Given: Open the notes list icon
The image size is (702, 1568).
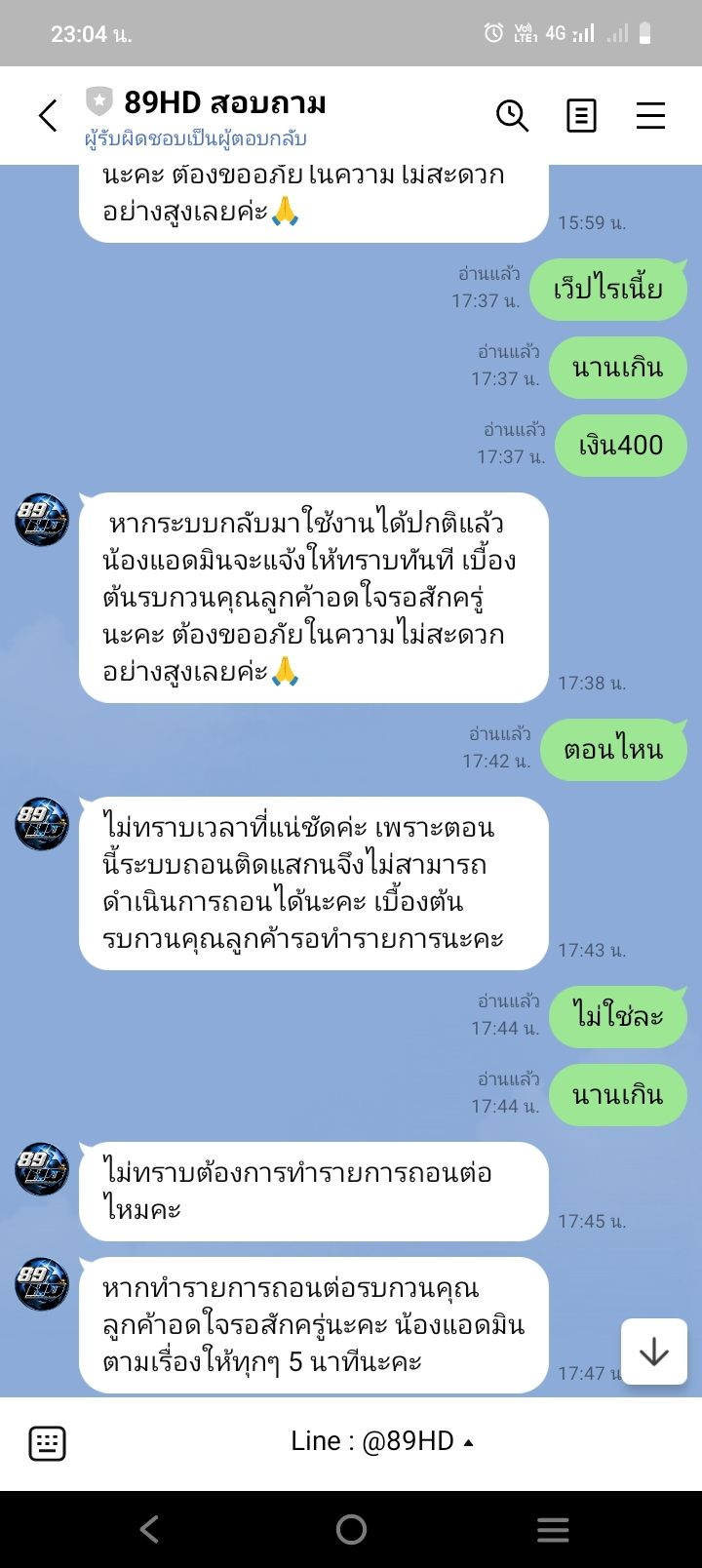Looking at the screenshot, I should coord(581,116).
